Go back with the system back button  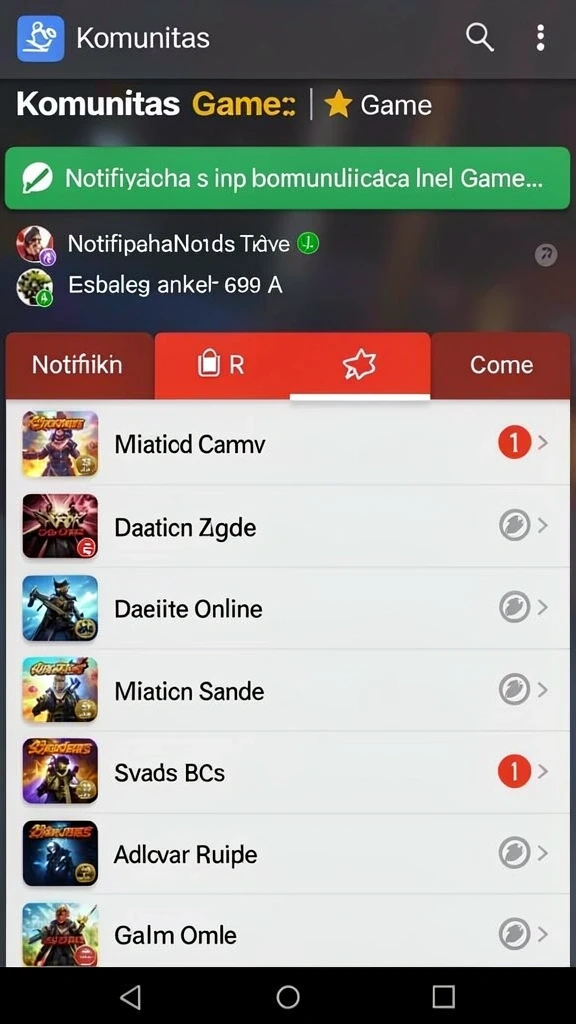131,997
